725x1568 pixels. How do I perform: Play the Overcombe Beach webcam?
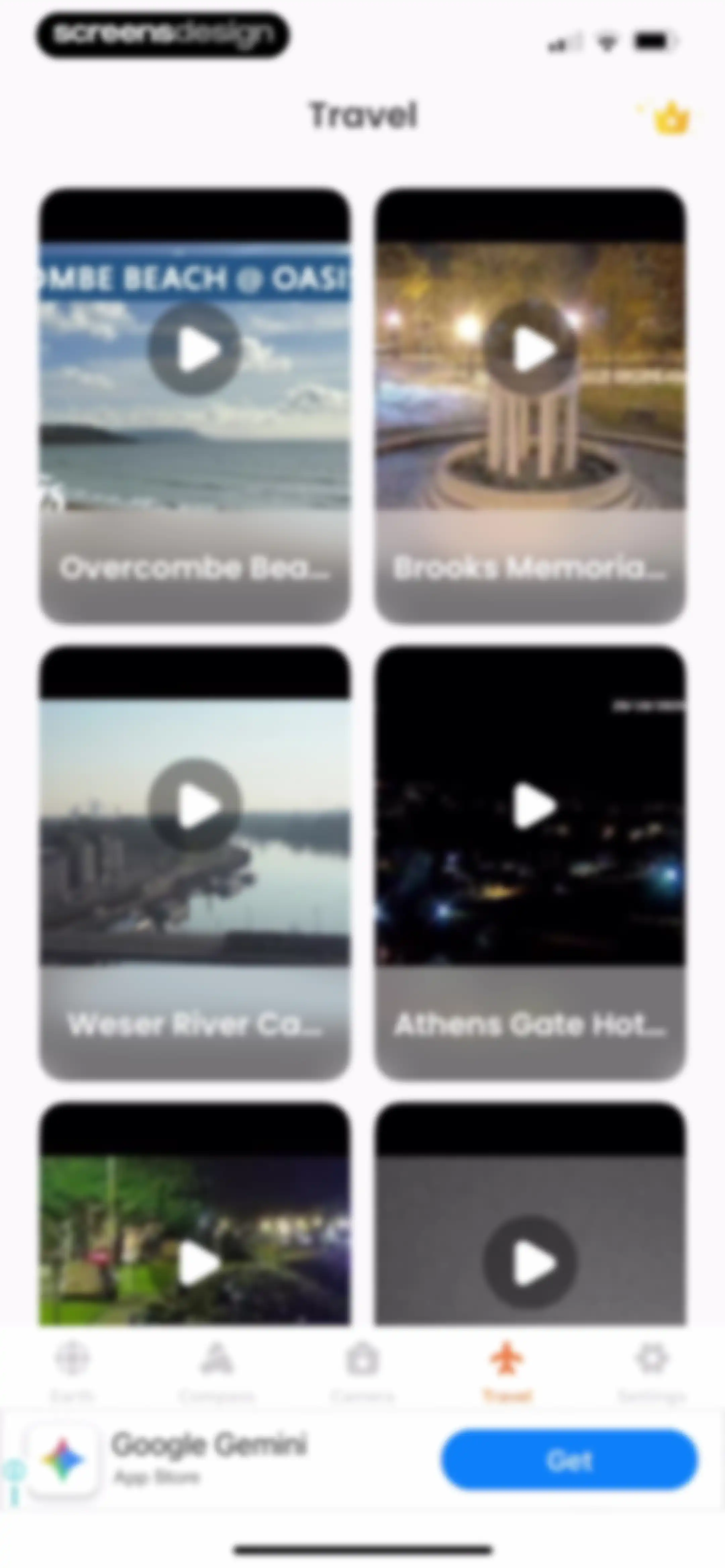[195, 350]
